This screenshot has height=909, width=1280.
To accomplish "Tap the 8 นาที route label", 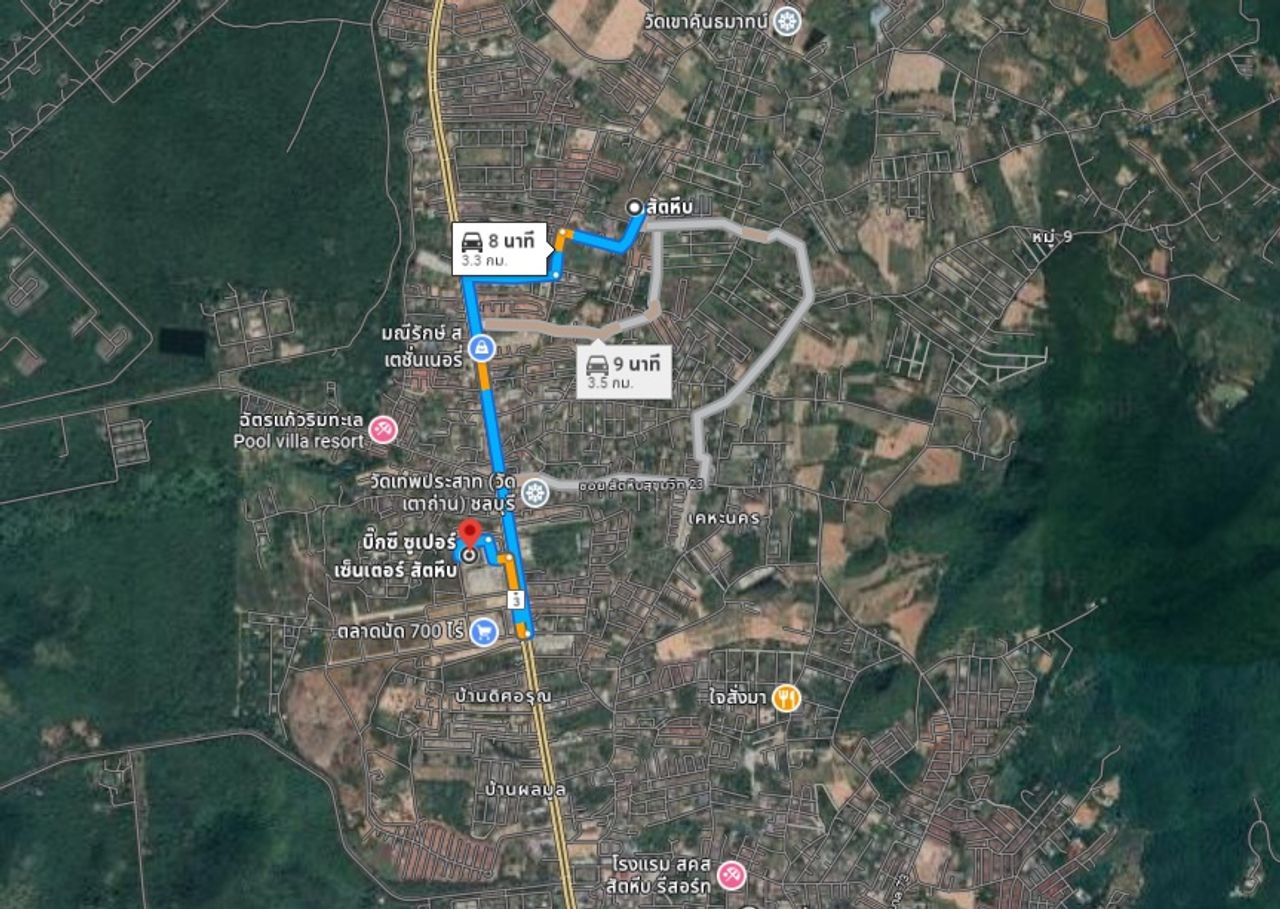I will 499,248.
